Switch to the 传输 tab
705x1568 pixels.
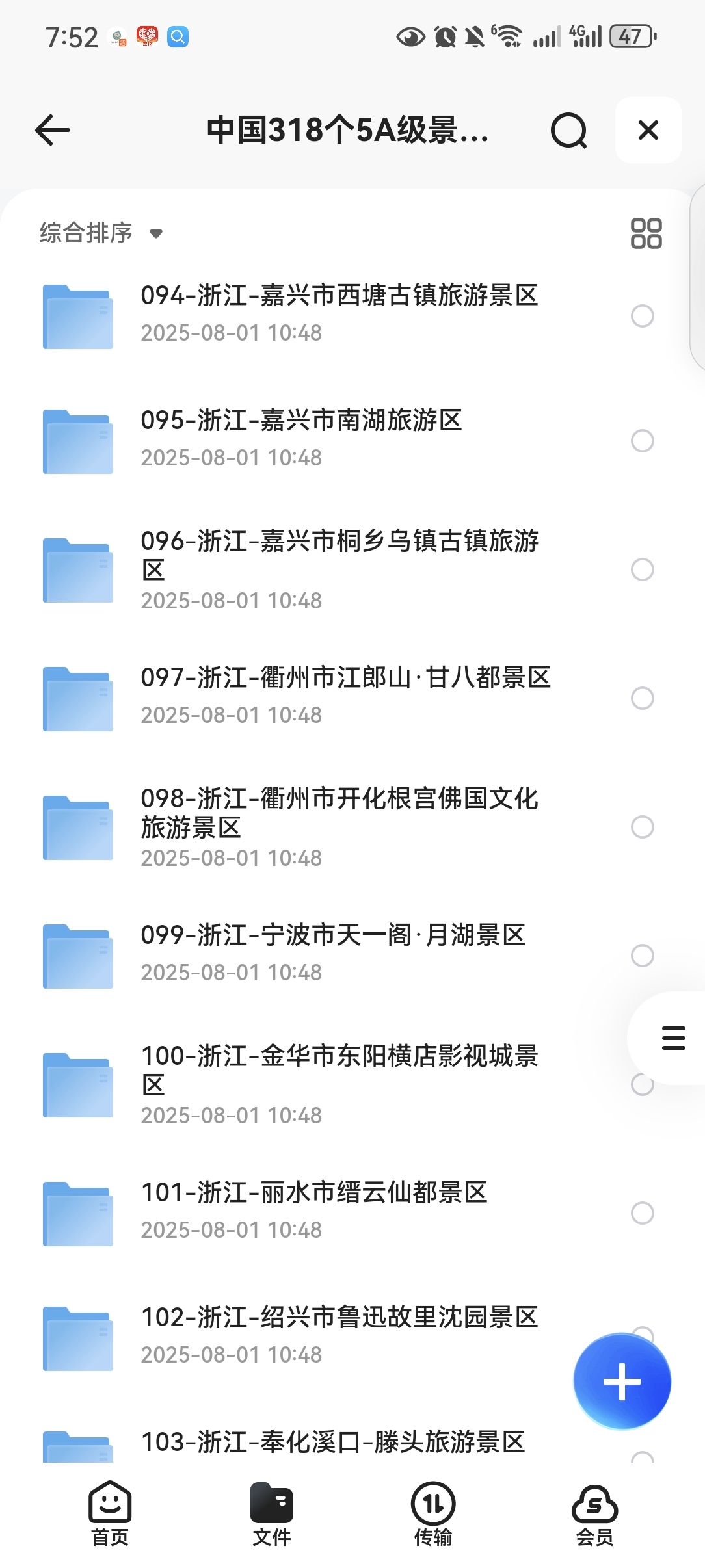(x=433, y=1514)
